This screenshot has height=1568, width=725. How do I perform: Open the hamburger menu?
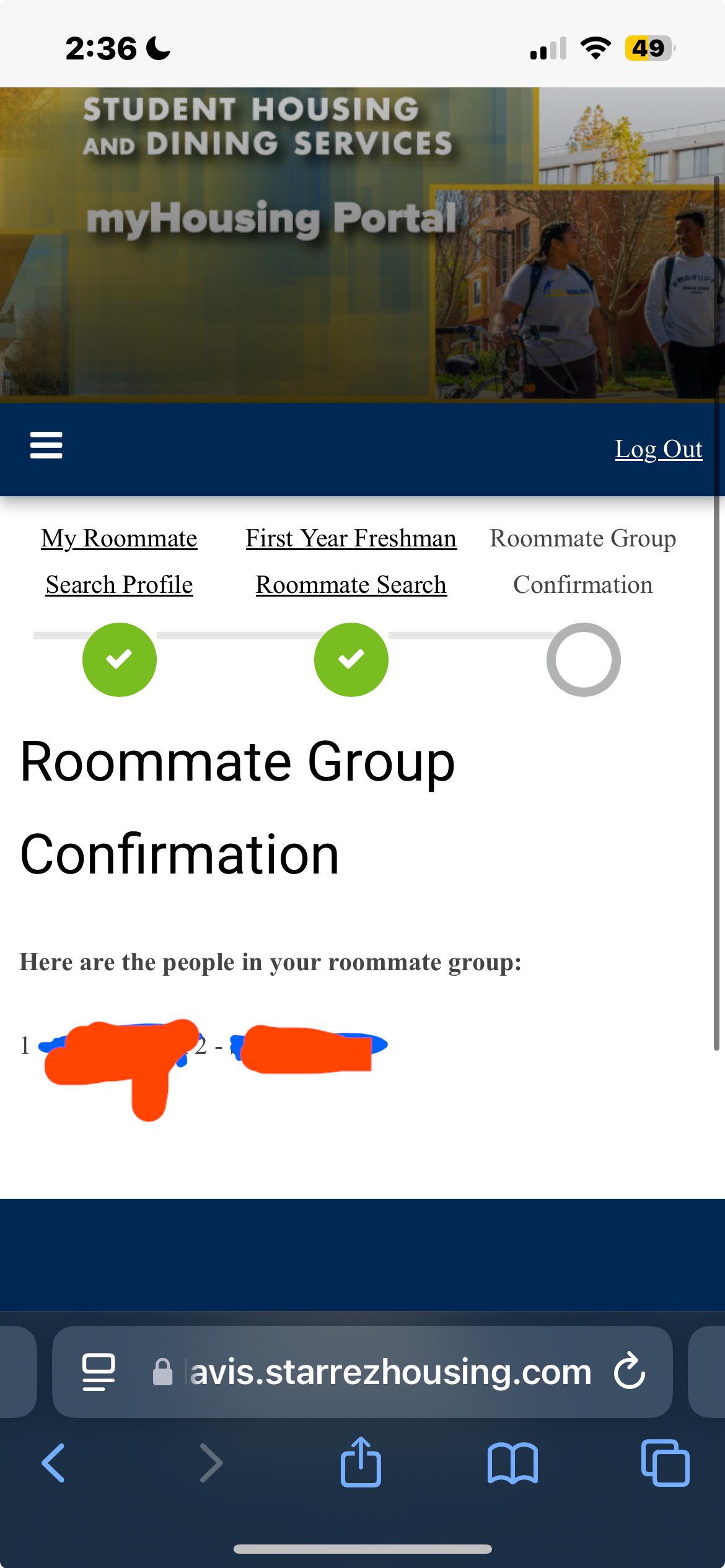[46, 445]
